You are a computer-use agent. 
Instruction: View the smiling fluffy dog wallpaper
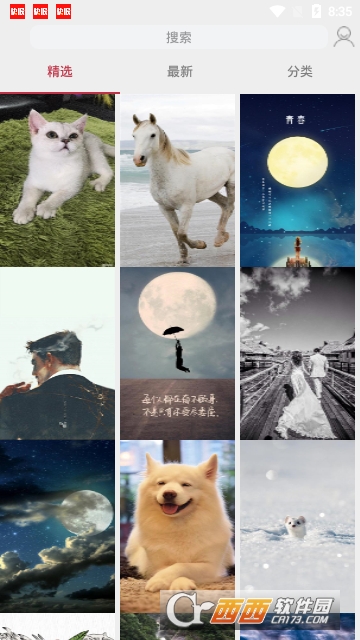tap(177, 526)
